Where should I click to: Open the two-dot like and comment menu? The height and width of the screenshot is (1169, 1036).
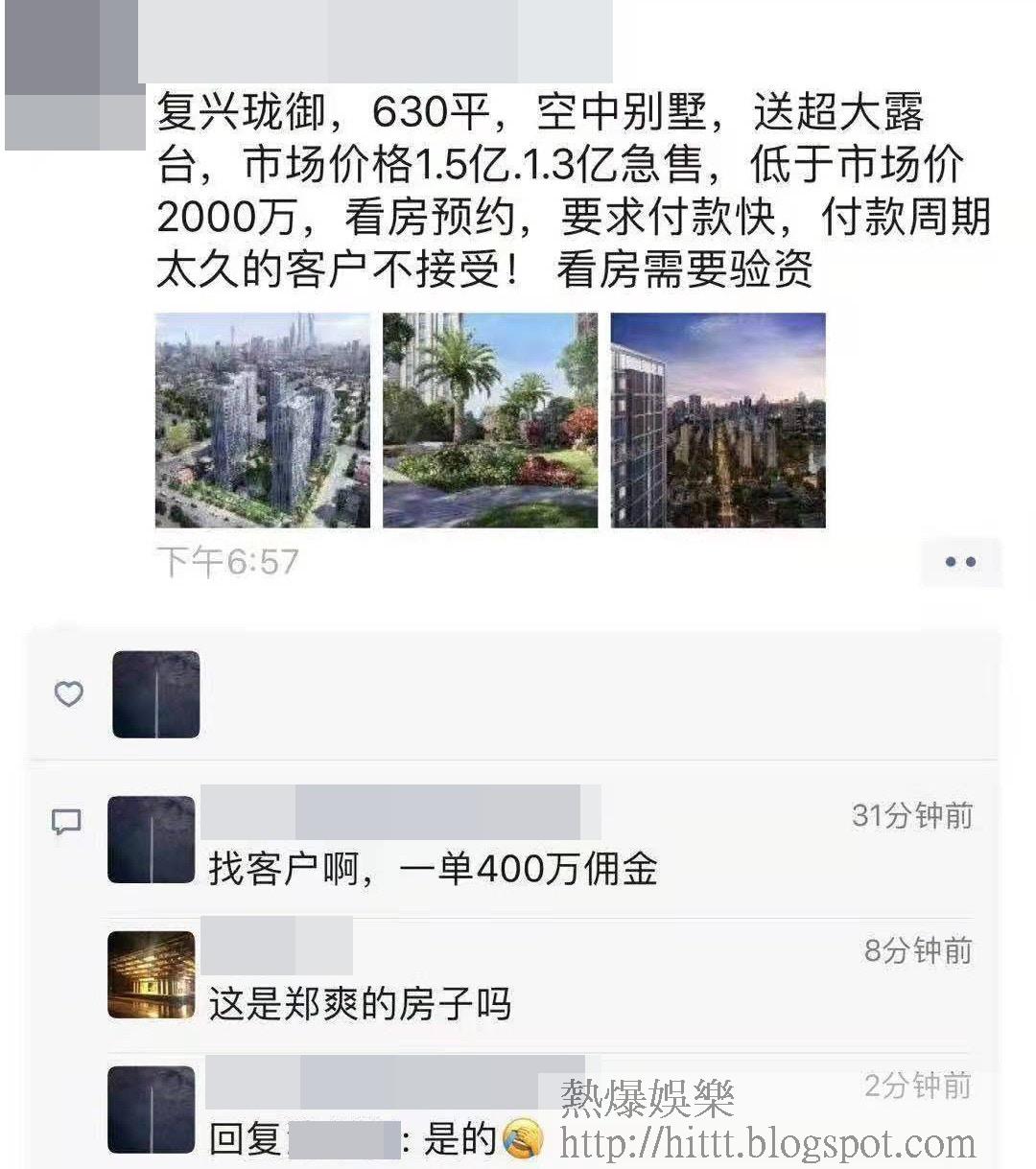(960, 562)
